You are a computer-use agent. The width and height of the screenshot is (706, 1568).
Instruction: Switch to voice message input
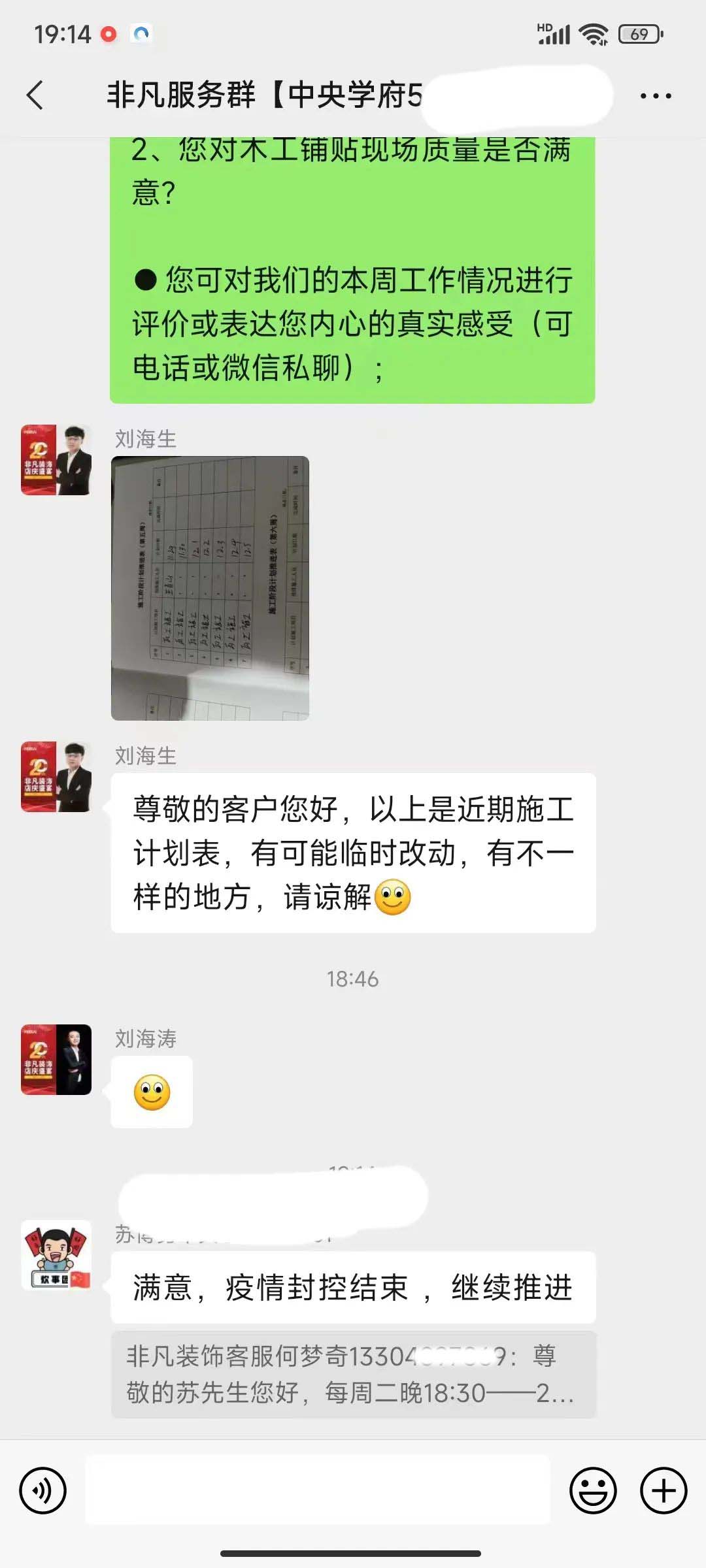(43, 1491)
